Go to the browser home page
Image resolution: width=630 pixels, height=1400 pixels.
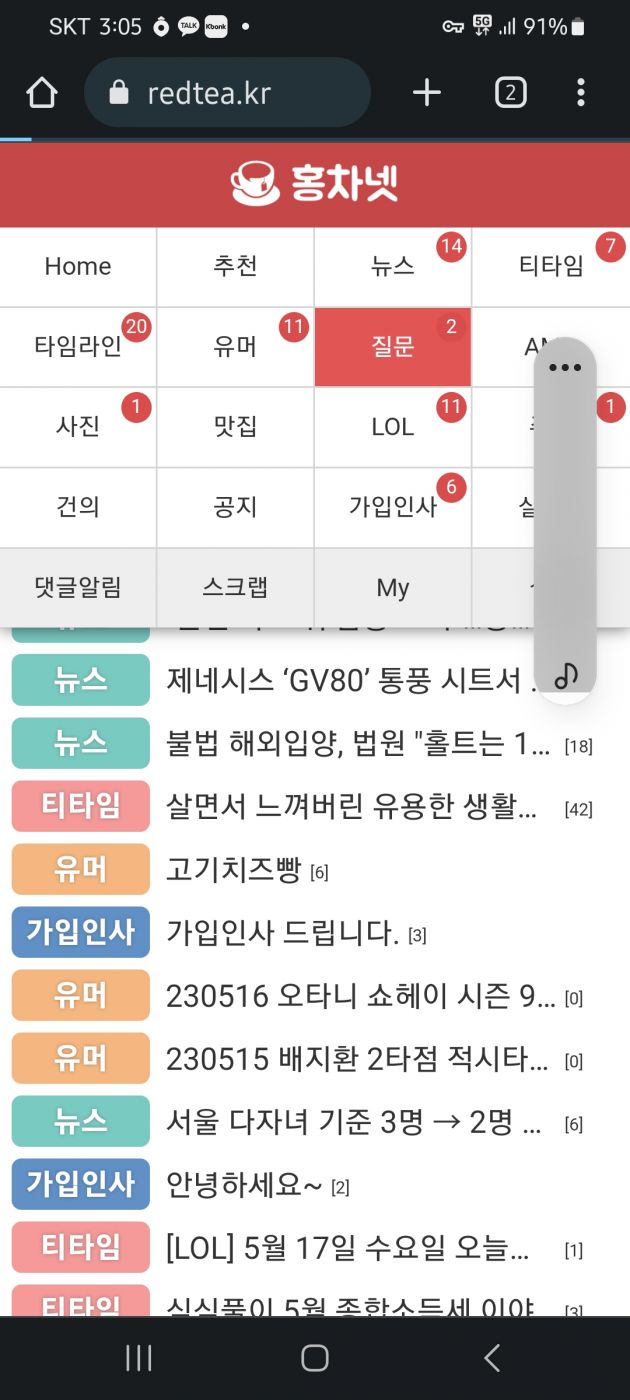pos(42,93)
